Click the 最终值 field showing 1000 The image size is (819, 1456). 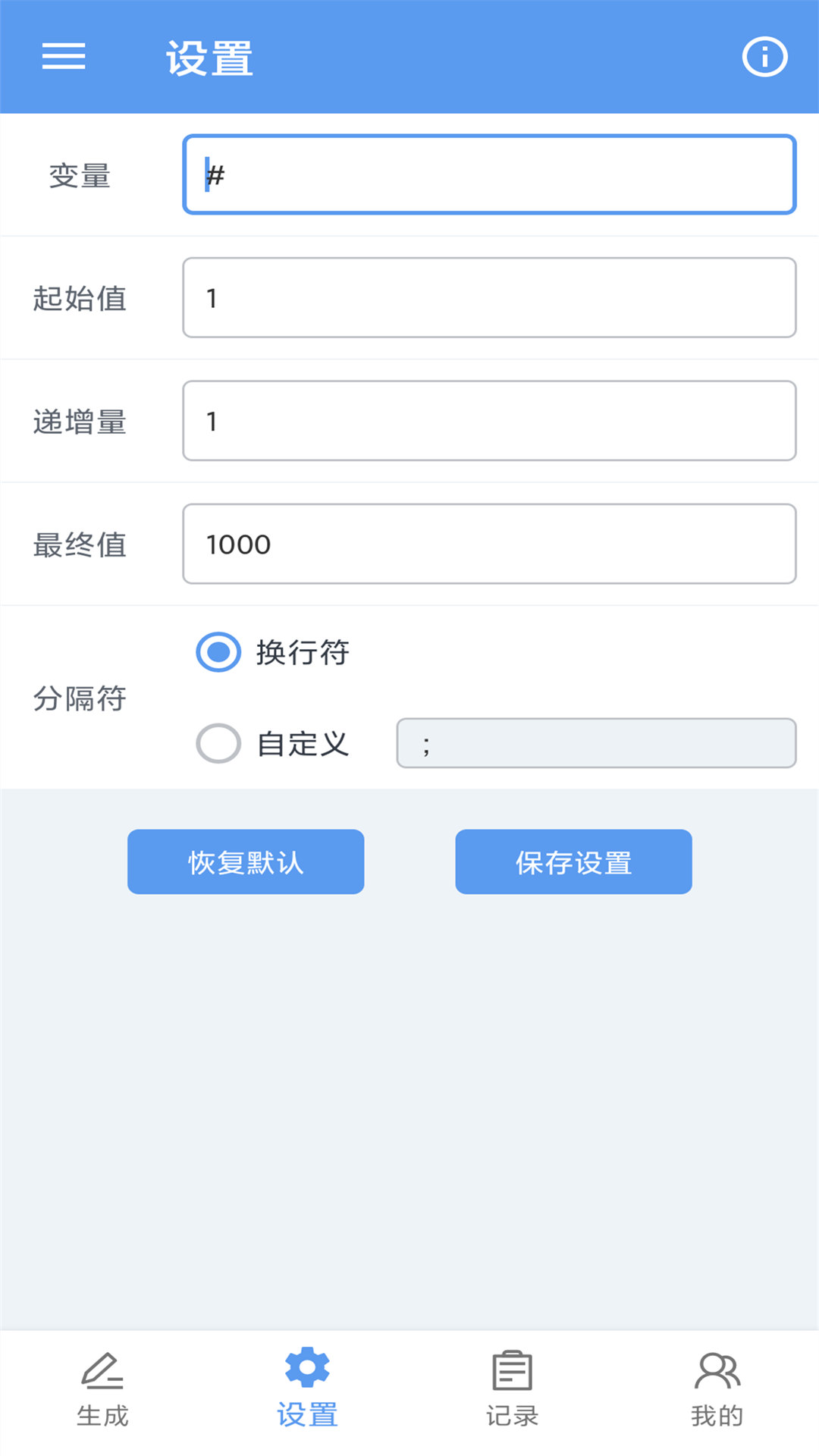click(488, 544)
